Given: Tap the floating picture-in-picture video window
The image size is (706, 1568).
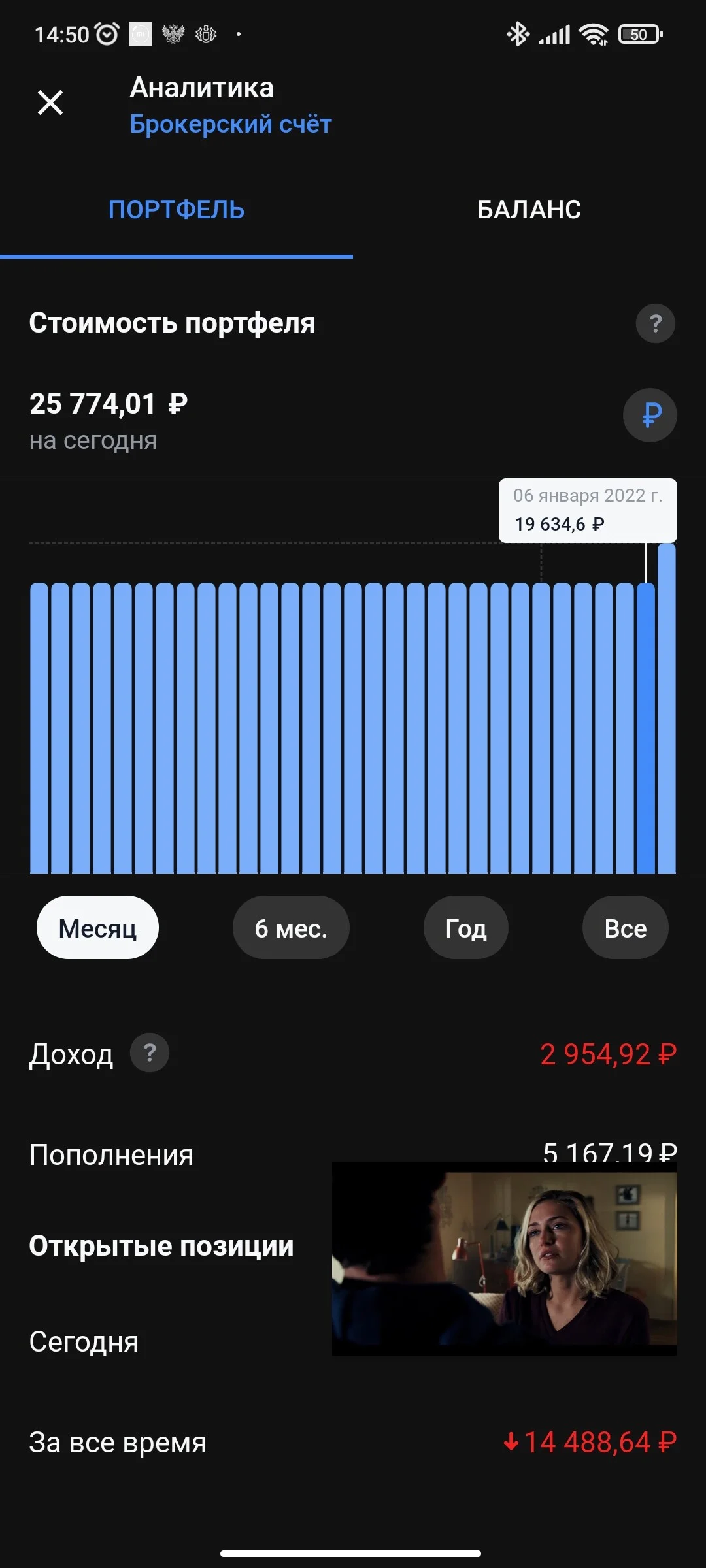Looking at the screenshot, I should [x=505, y=1258].
